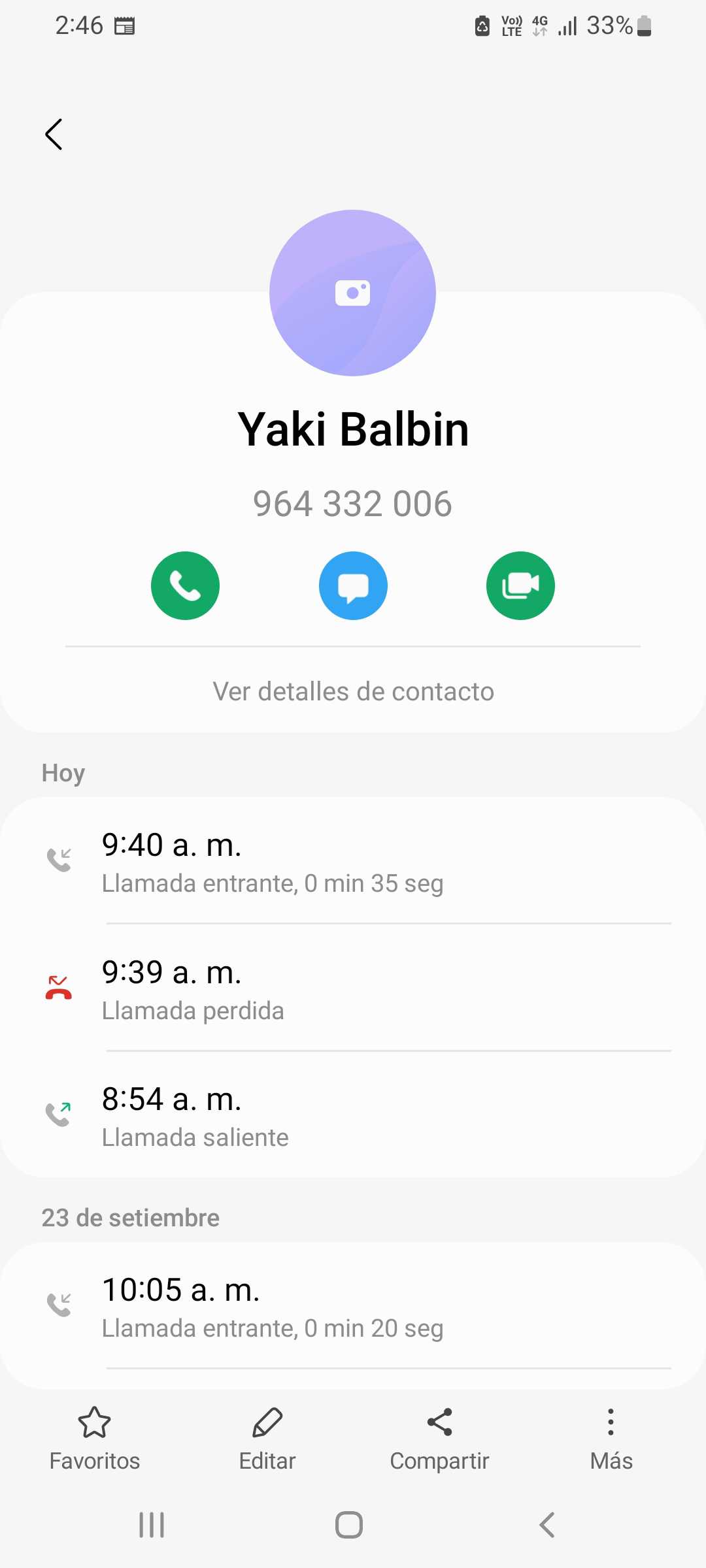Open the Más options menu
This screenshot has width=706, height=1568.
coord(611,1437)
